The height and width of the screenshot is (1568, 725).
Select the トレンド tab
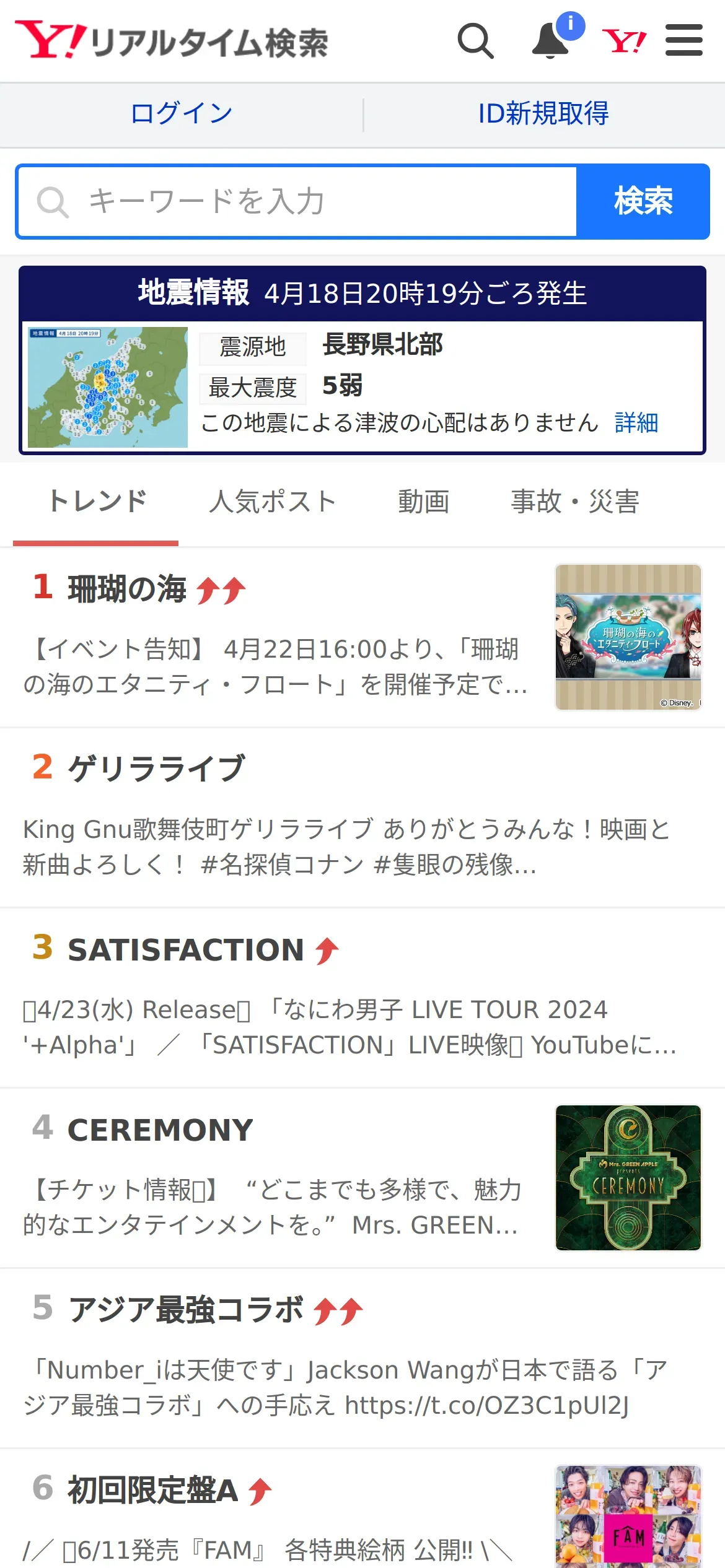coord(97,502)
